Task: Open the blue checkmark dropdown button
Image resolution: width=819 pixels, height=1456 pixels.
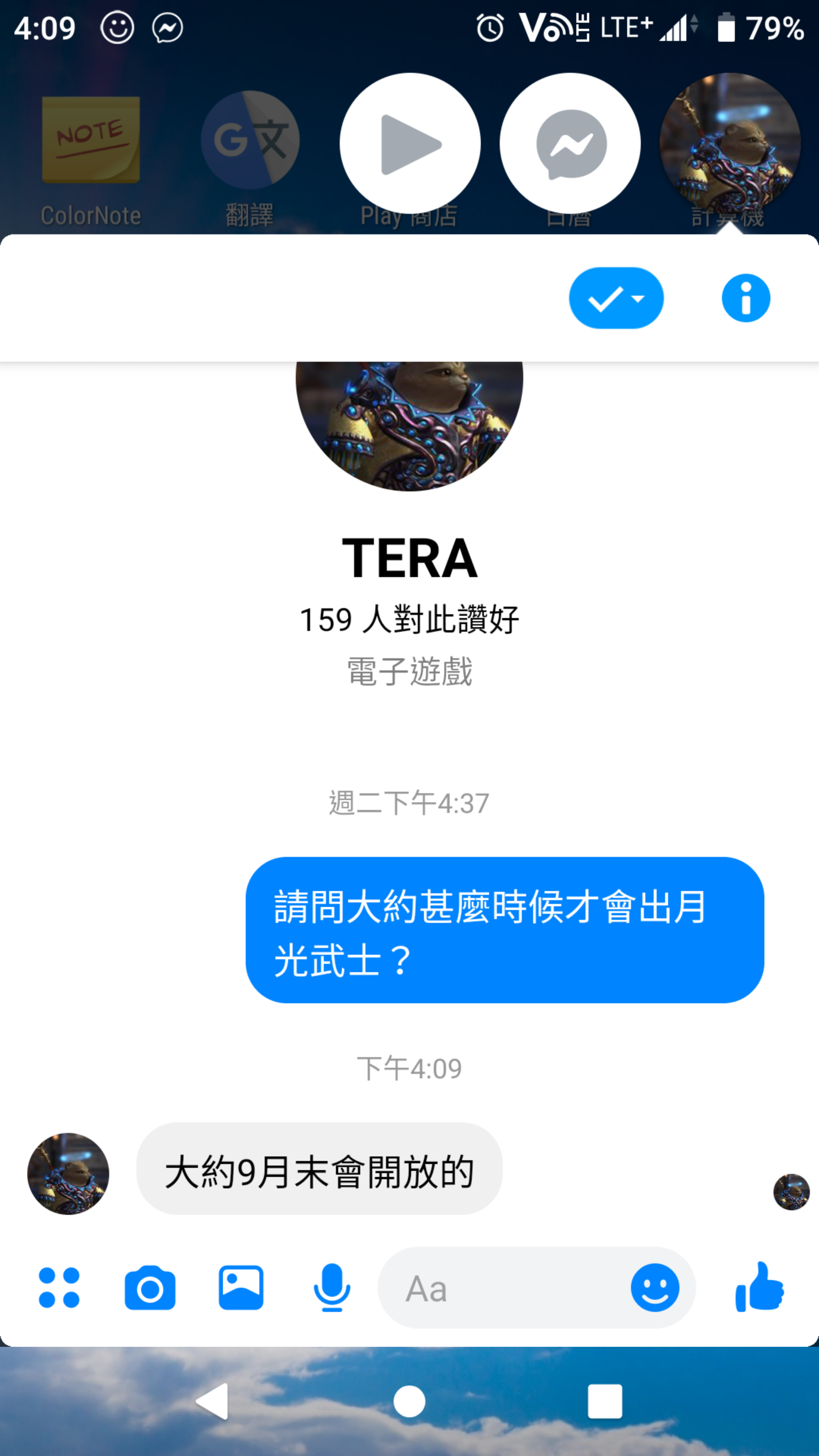Action: coord(616,298)
